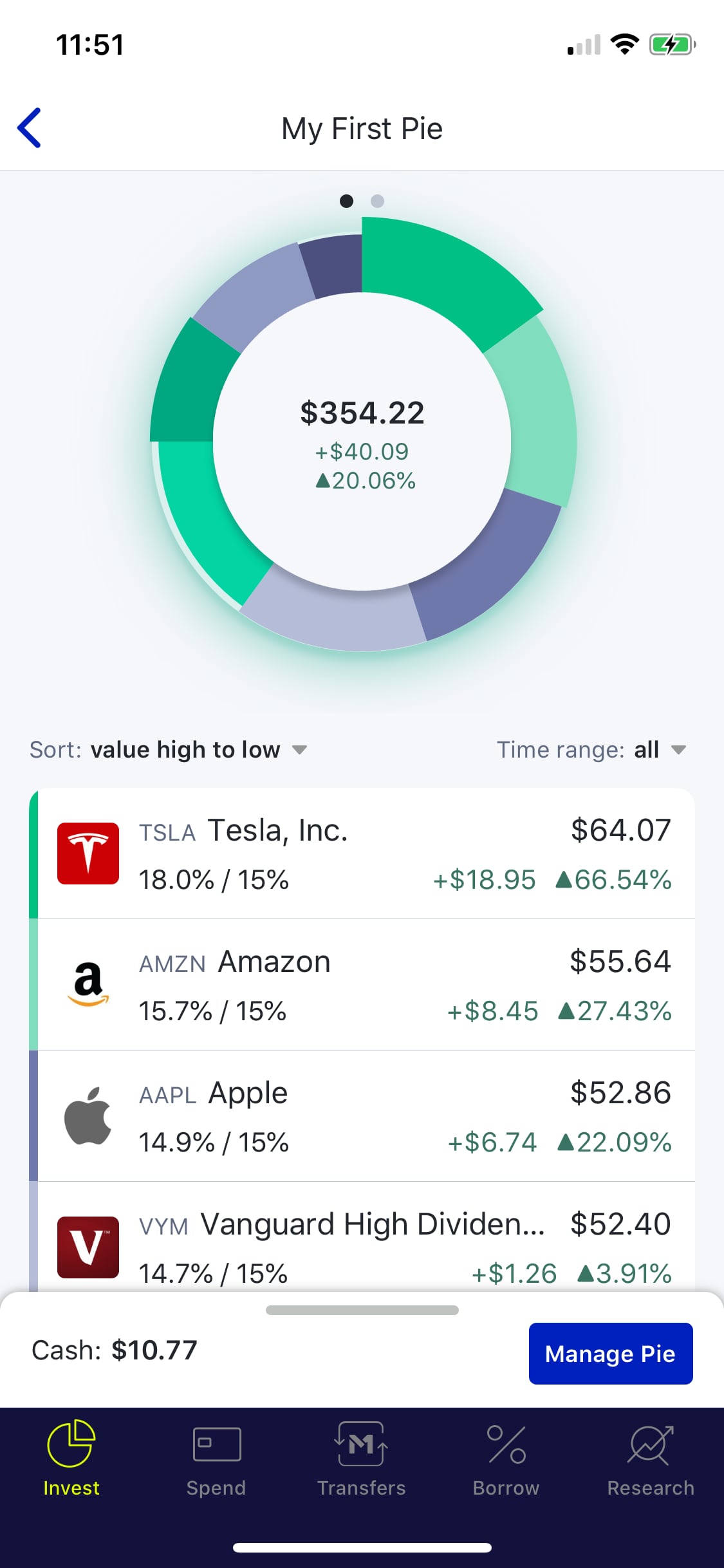Open the Transfers tab

[361, 1459]
